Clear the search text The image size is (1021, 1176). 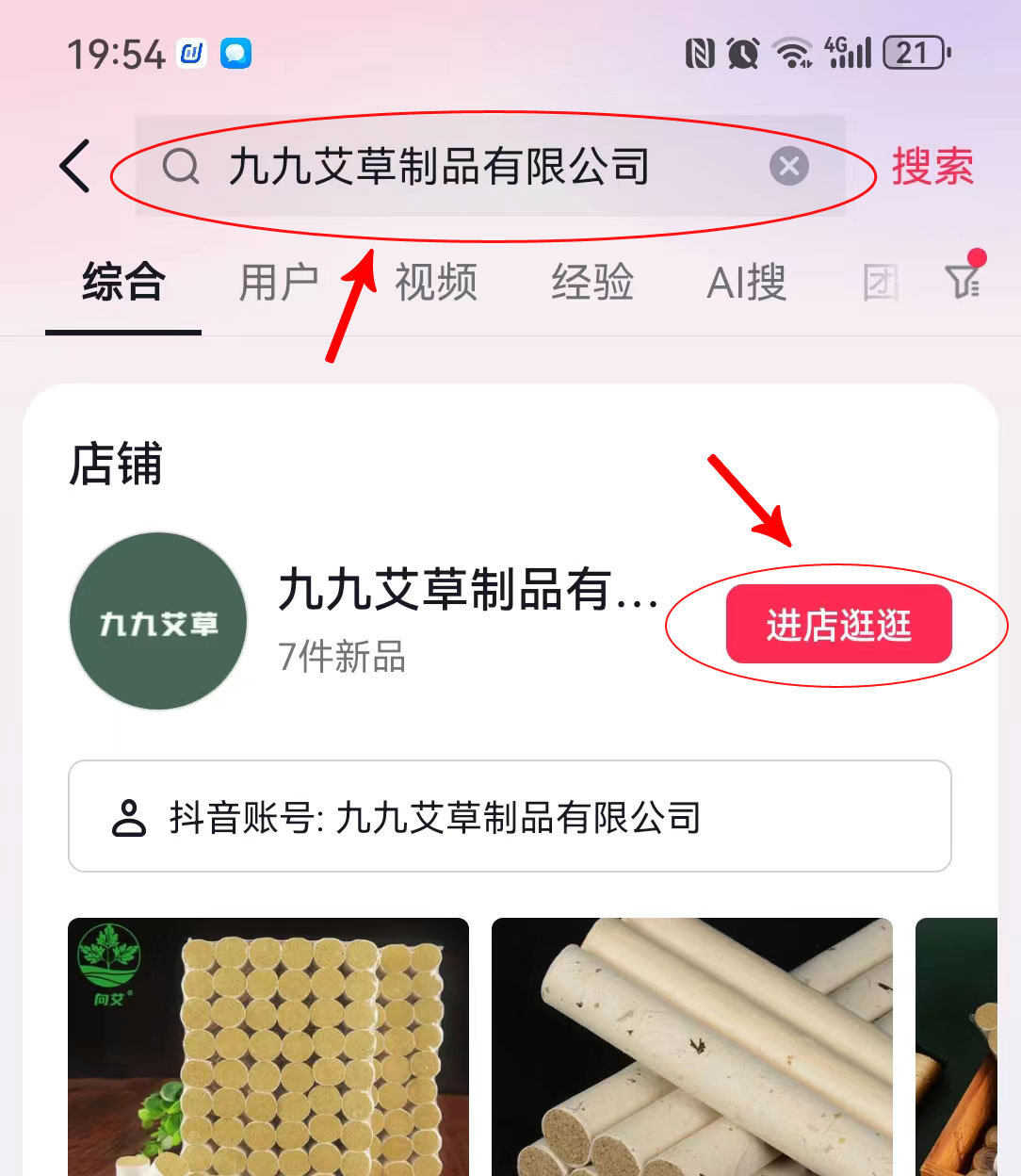789,167
